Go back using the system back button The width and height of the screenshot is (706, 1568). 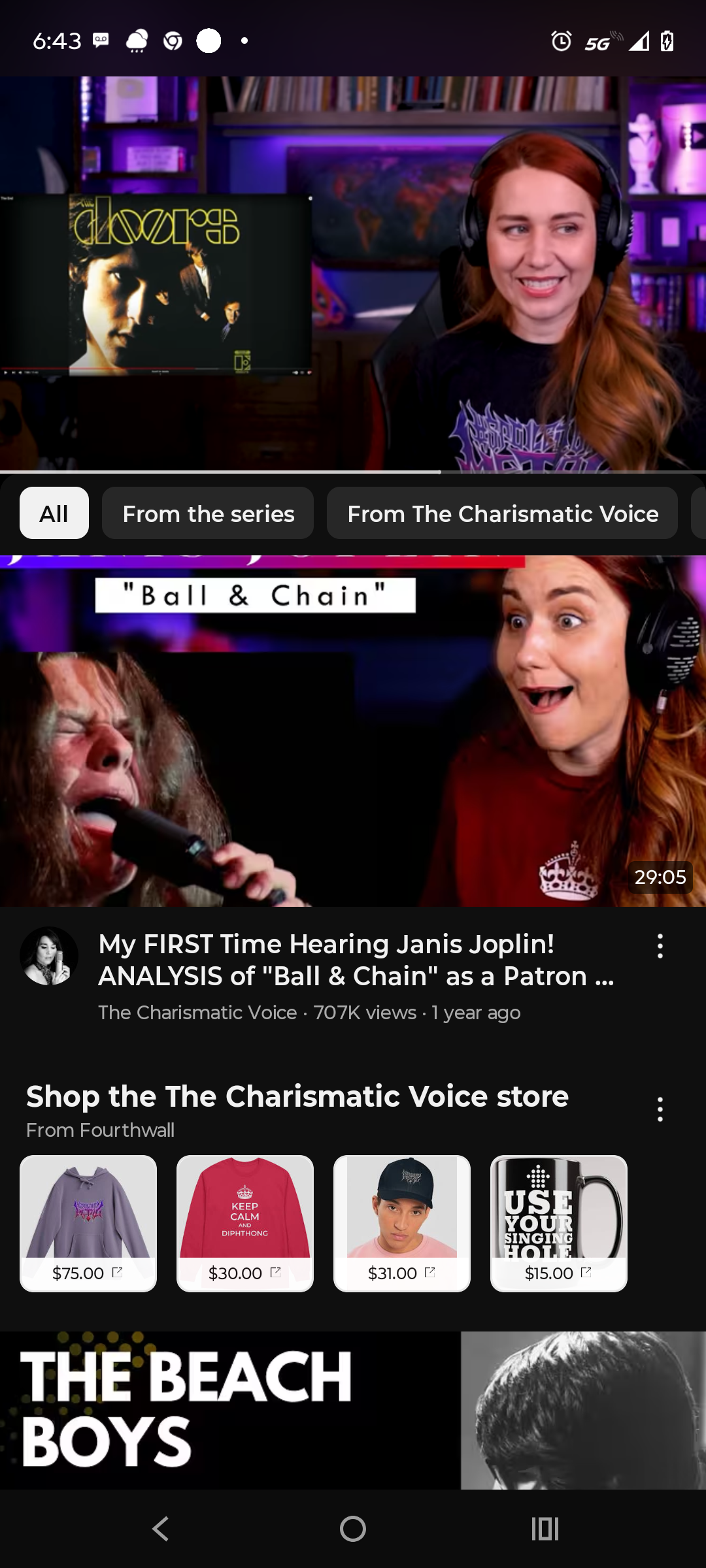click(160, 1529)
